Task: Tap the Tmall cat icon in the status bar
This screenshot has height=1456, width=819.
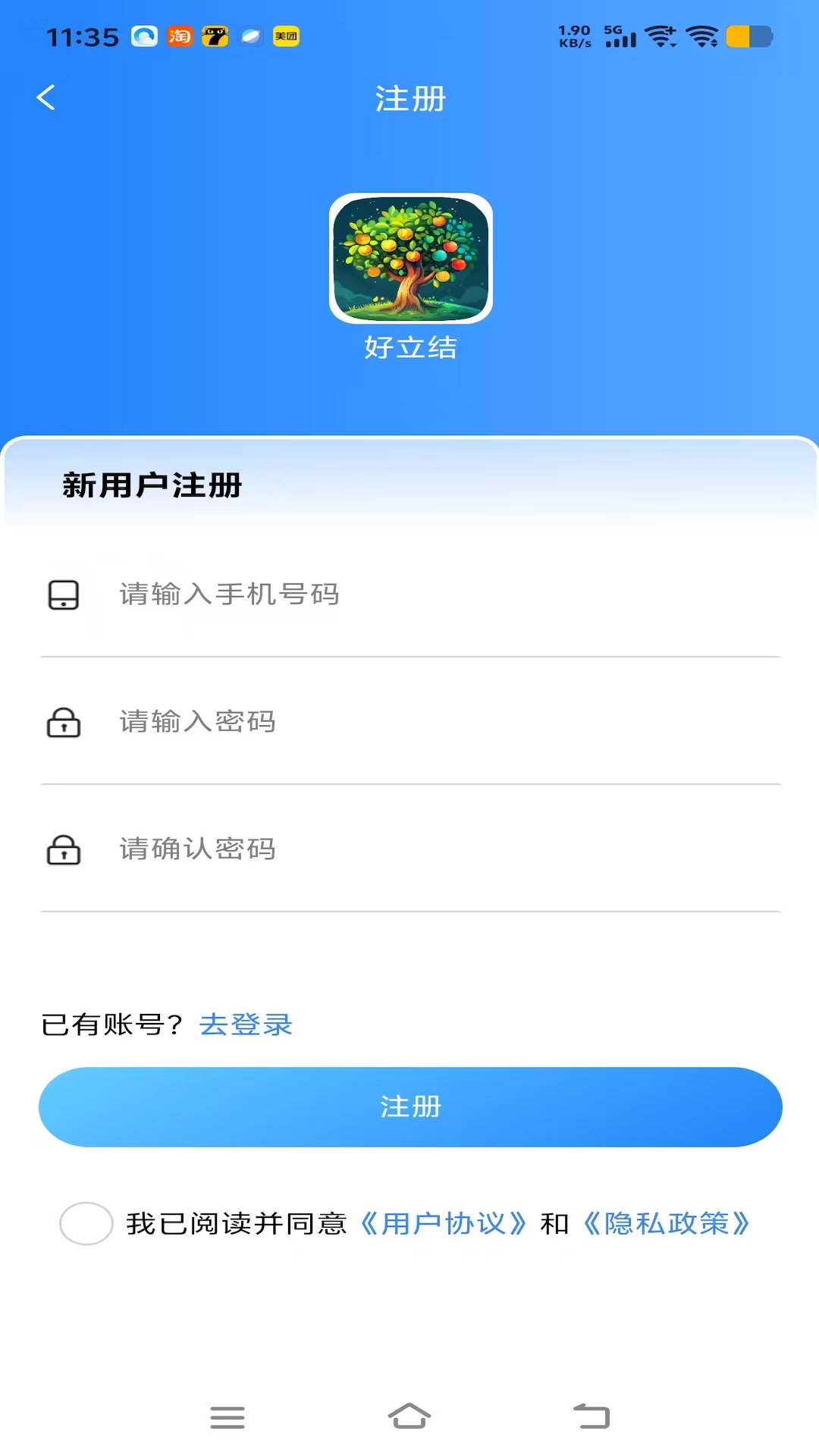Action: (215, 35)
